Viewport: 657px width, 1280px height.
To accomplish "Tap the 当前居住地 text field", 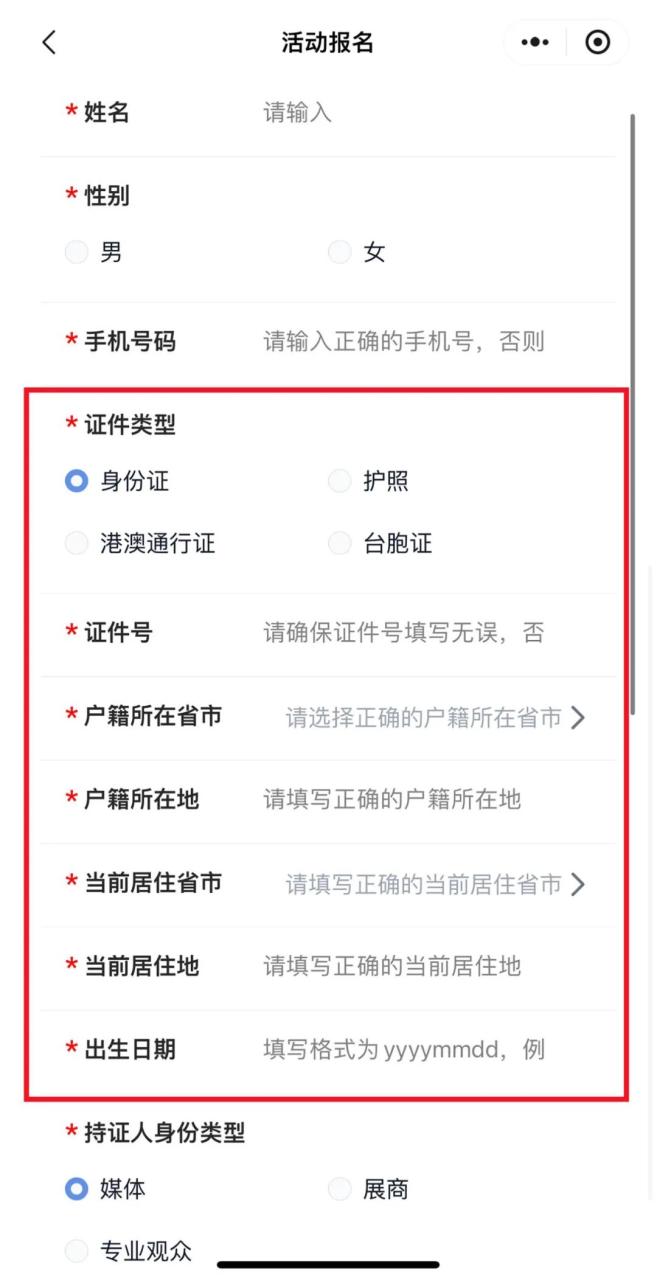I will 420,967.
